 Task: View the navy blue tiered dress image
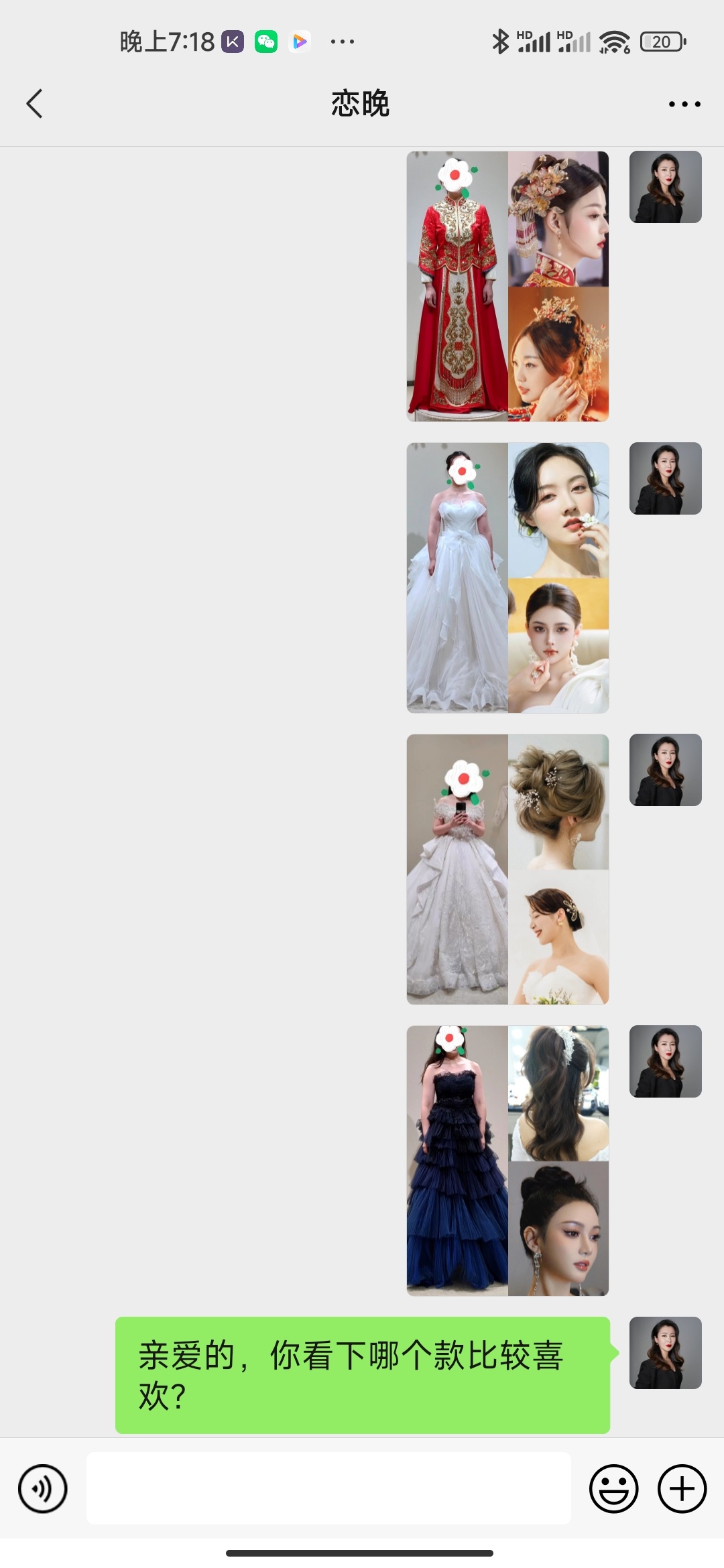[507, 1161]
